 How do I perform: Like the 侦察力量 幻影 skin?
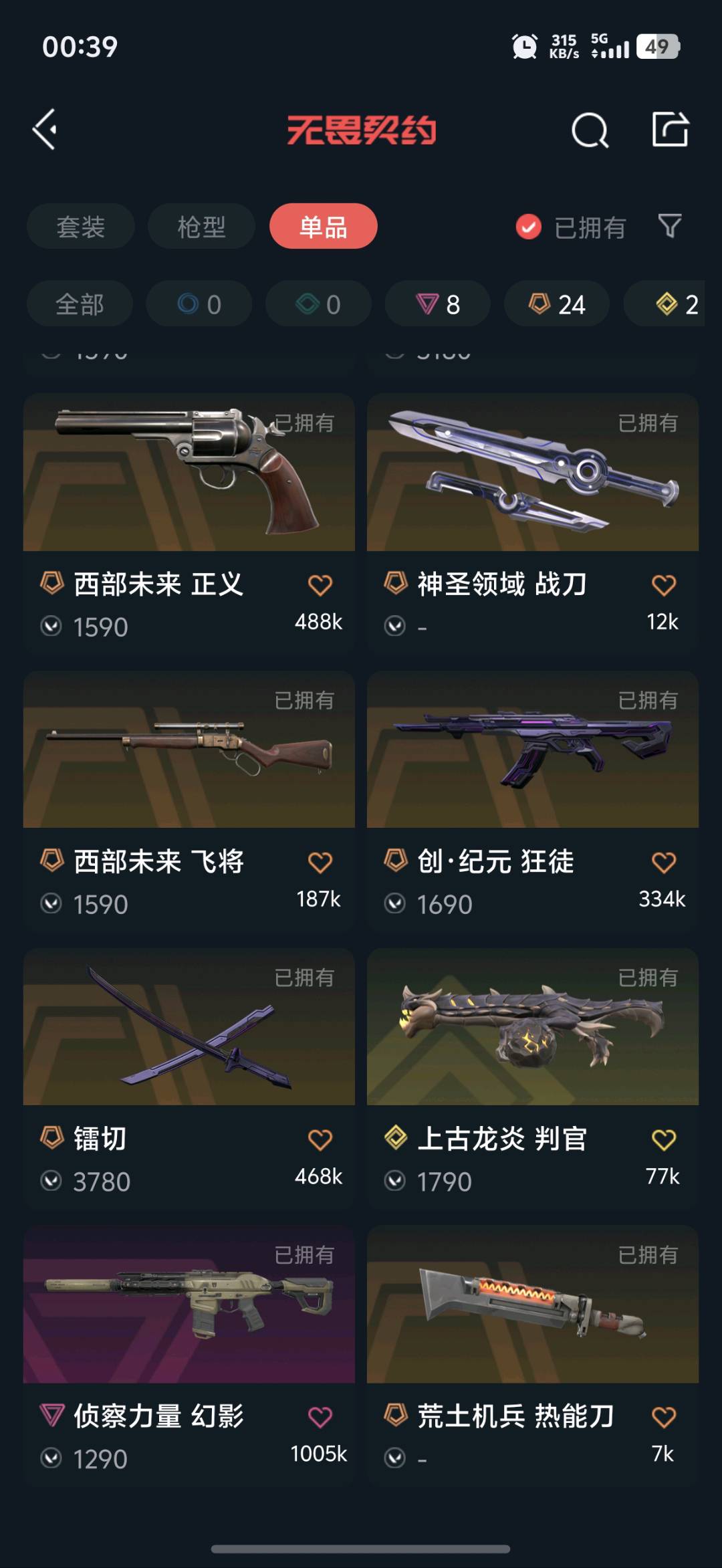click(x=320, y=1418)
